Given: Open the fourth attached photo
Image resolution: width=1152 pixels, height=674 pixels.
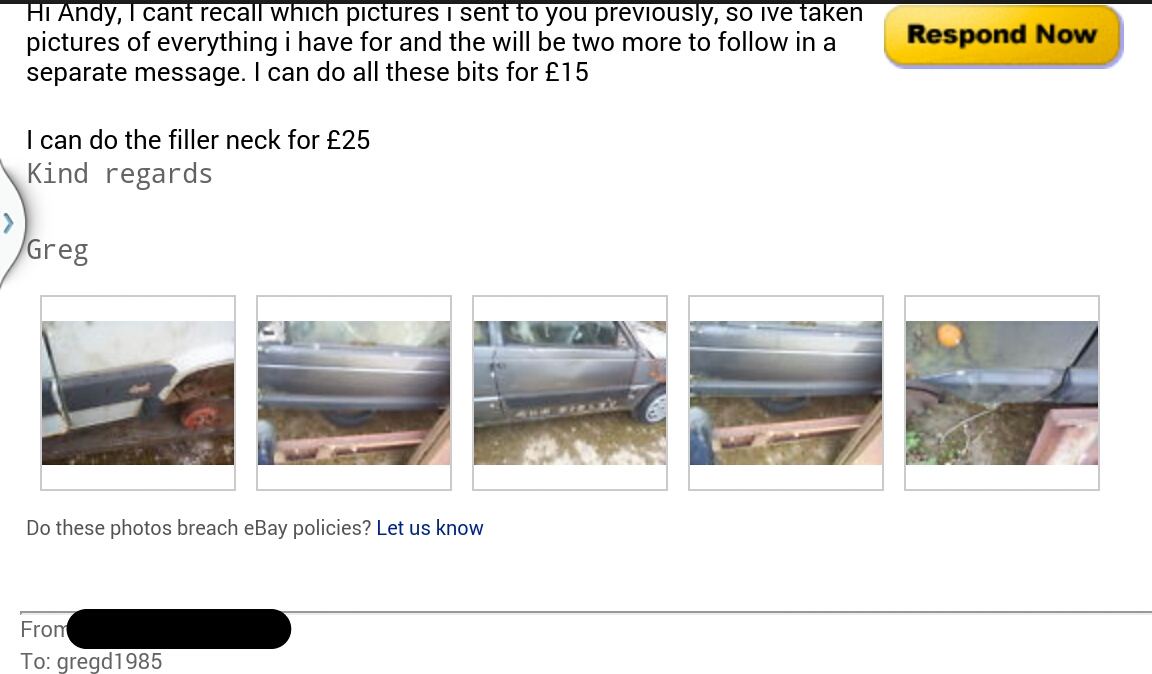Looking at the screenshot, I should 786,392.
